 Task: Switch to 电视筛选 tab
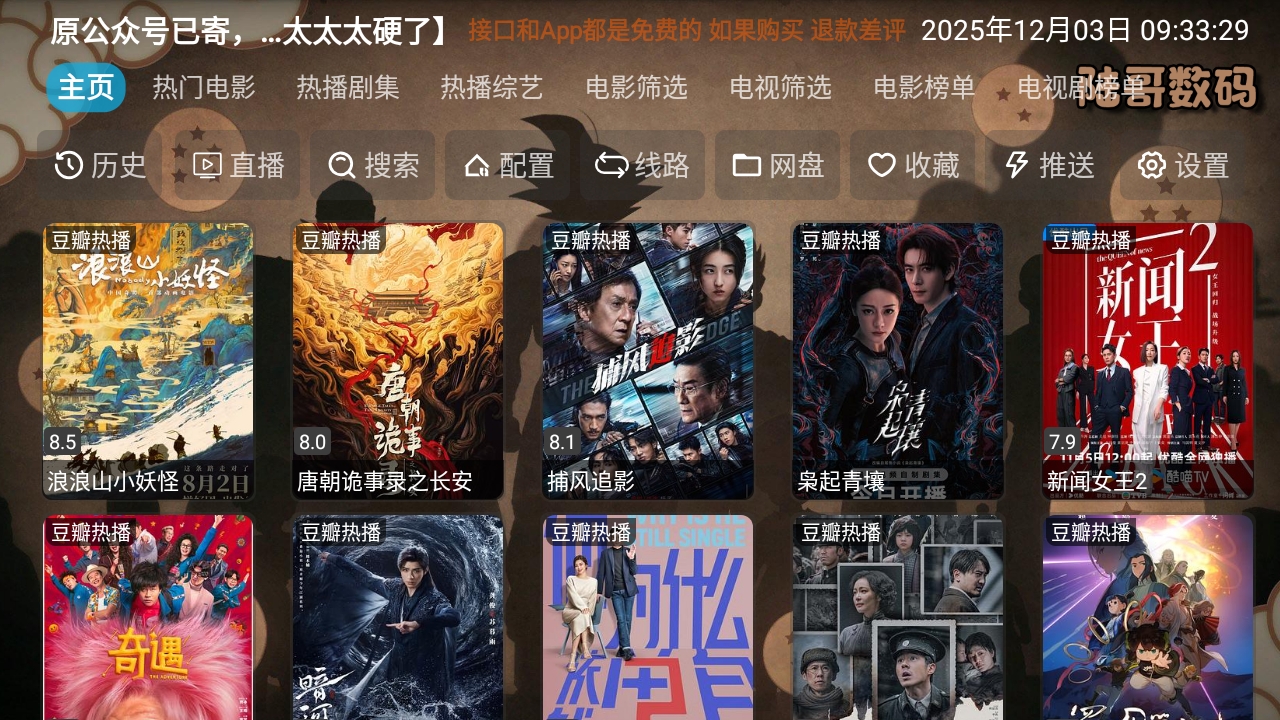pos(780,88)
